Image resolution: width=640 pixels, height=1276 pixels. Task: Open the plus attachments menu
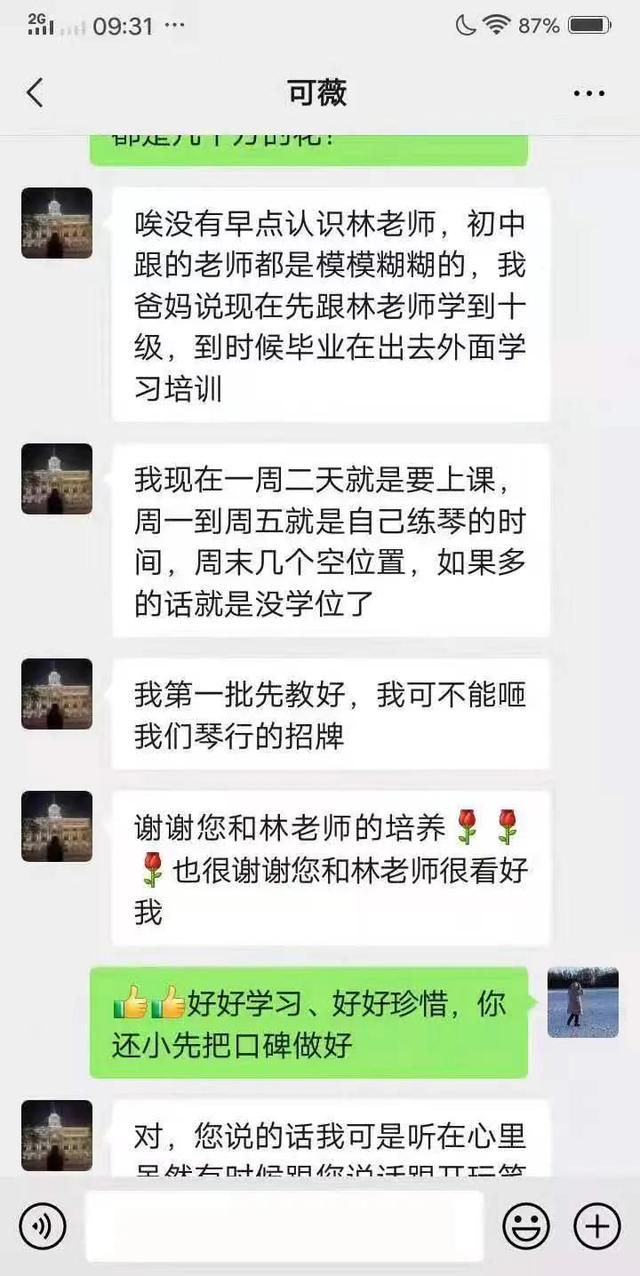[597, 1226]
